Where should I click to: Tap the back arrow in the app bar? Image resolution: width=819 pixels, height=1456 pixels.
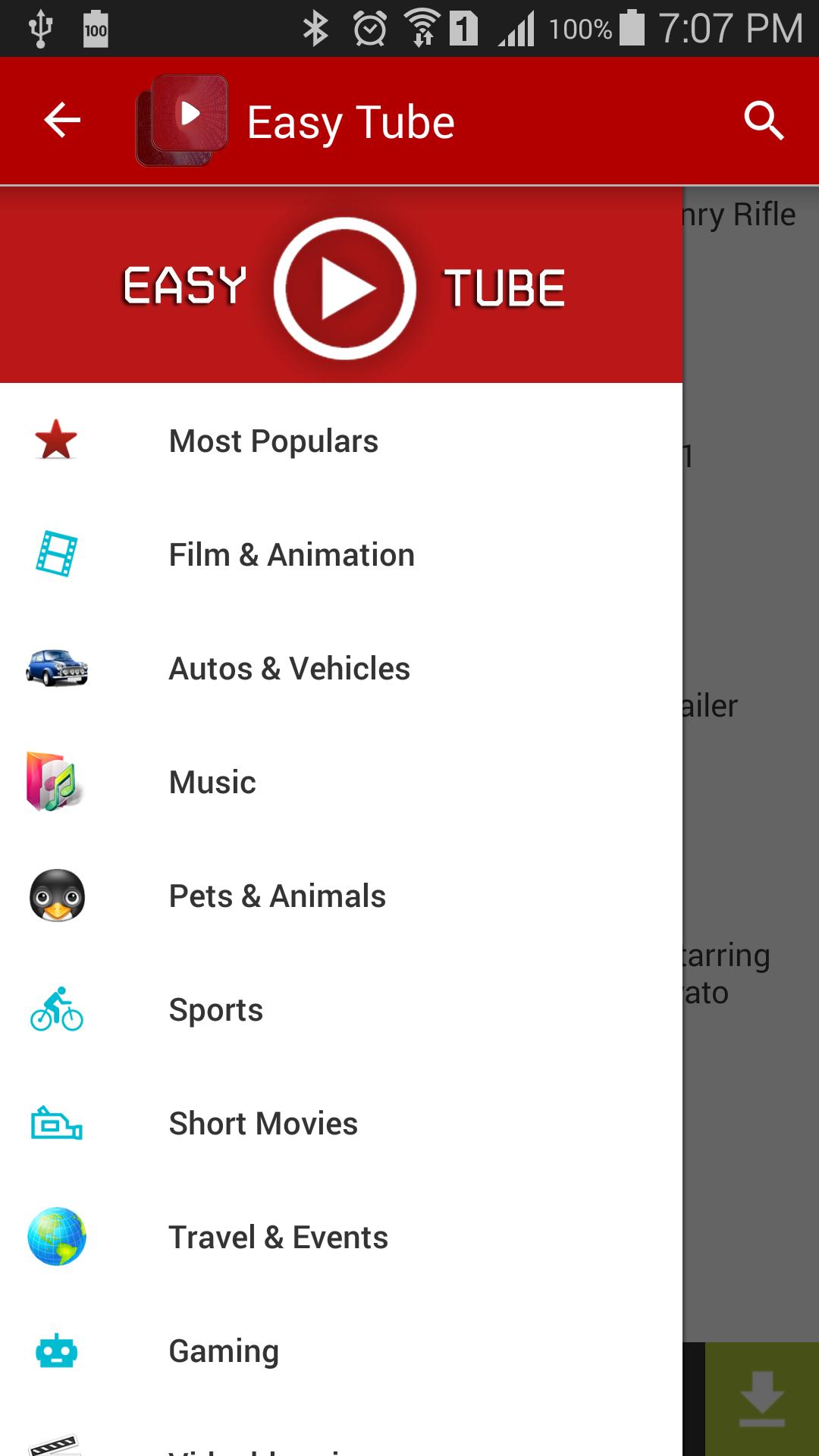(62, 121)
